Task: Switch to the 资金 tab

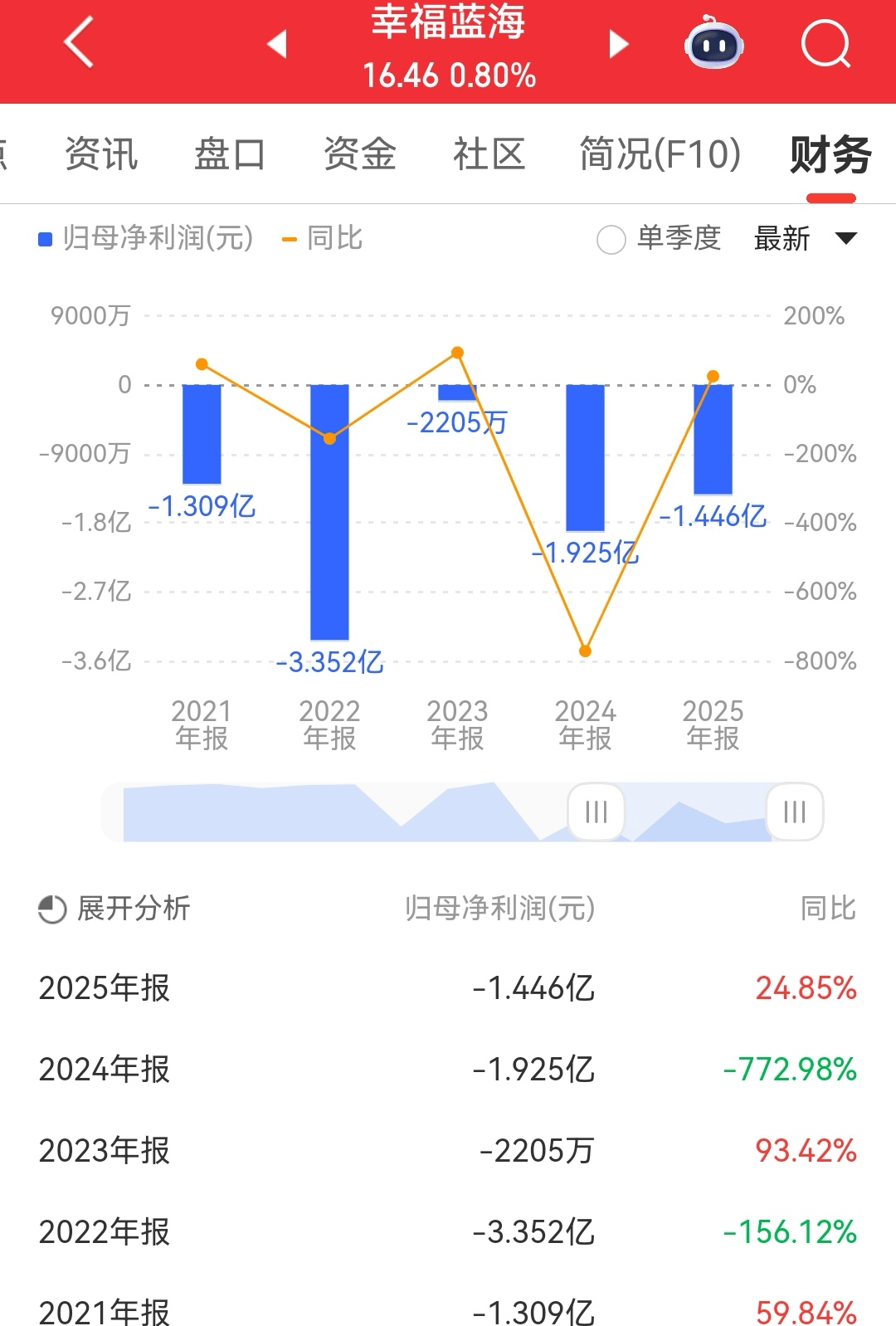Action: [x=359, y=154]
